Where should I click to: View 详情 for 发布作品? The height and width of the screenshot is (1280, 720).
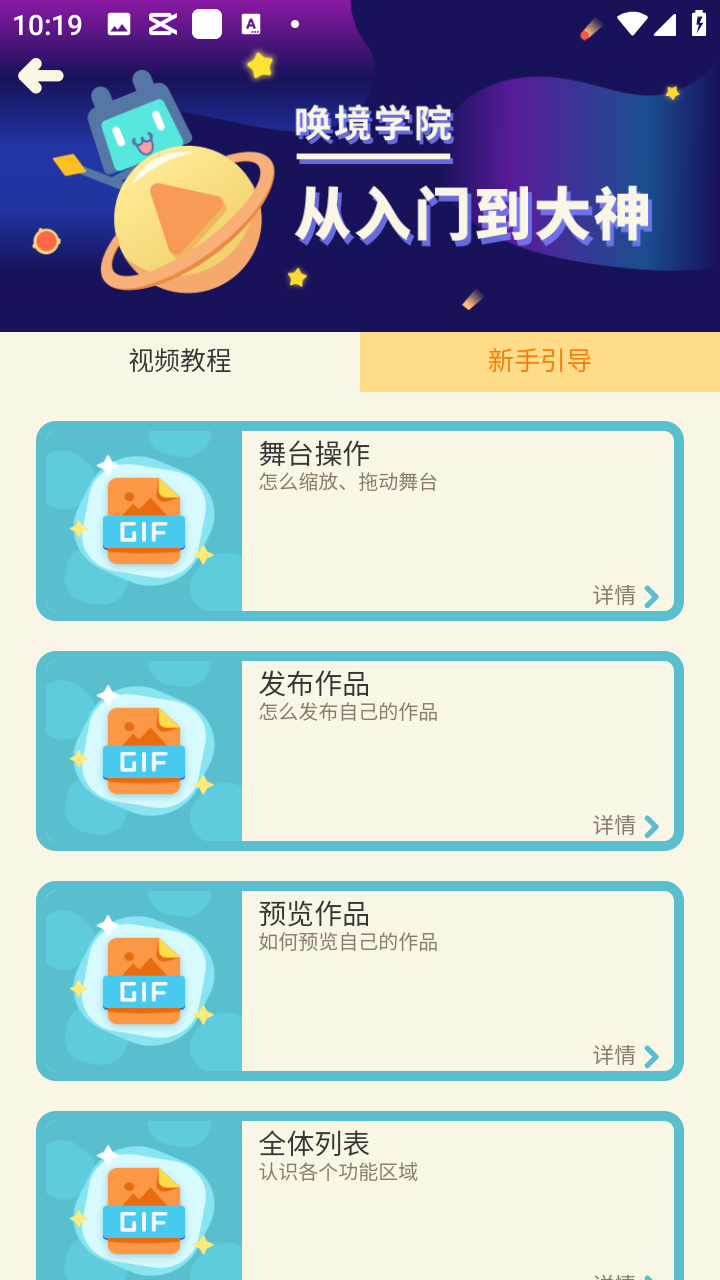pos(626,826)
